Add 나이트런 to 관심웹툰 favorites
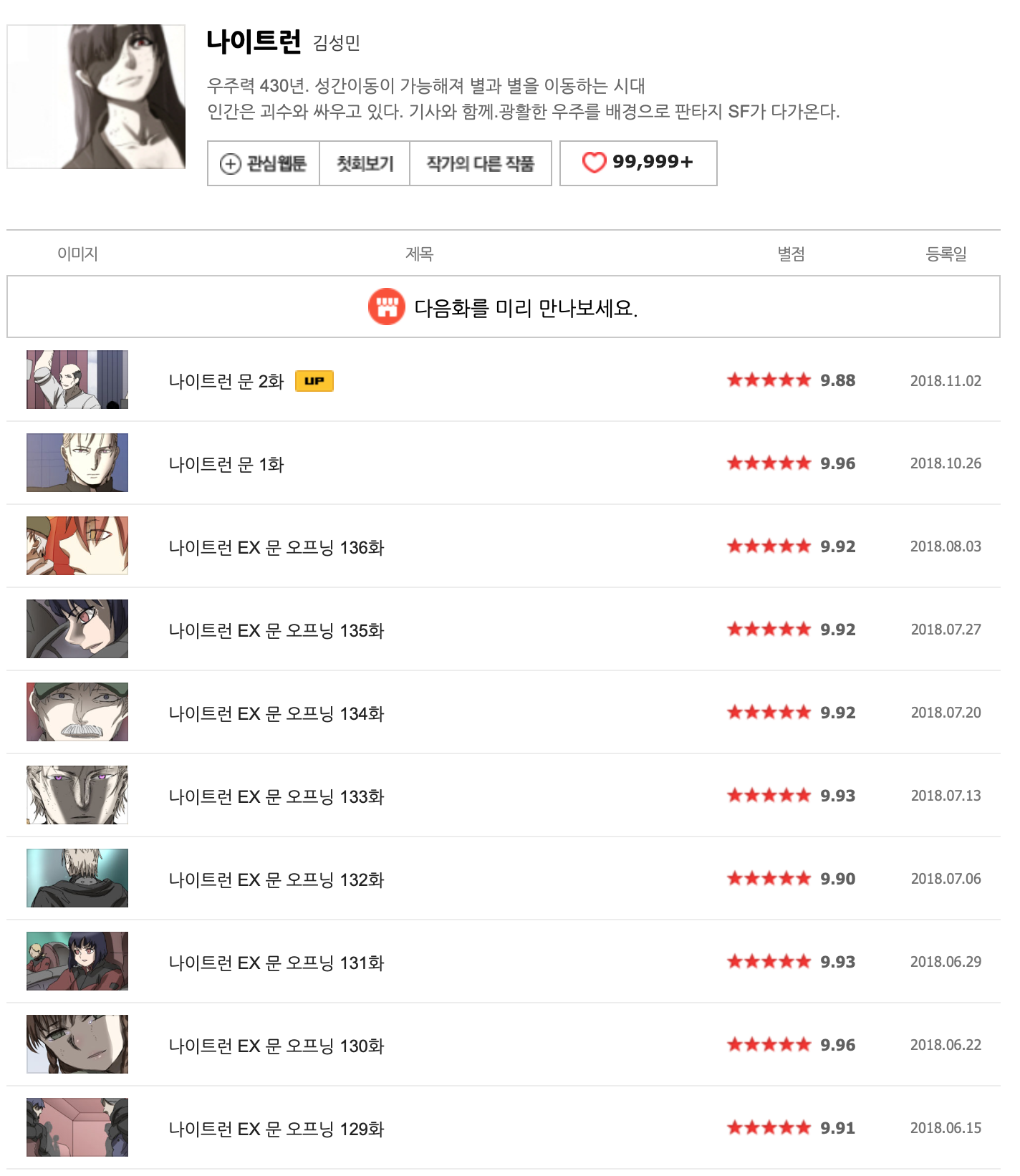 263,164
